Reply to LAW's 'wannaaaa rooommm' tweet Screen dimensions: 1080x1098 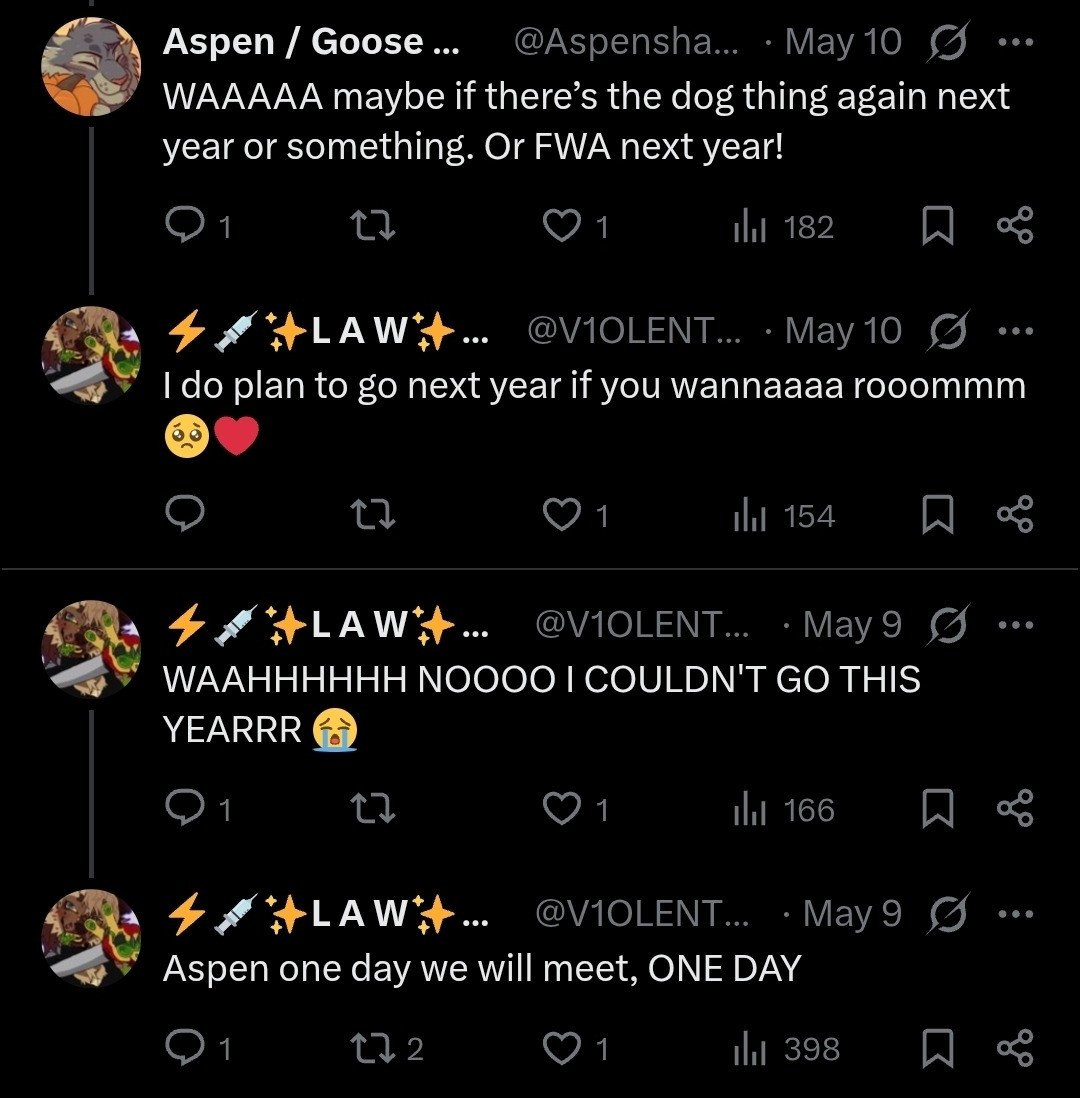(x=186, y=515)
